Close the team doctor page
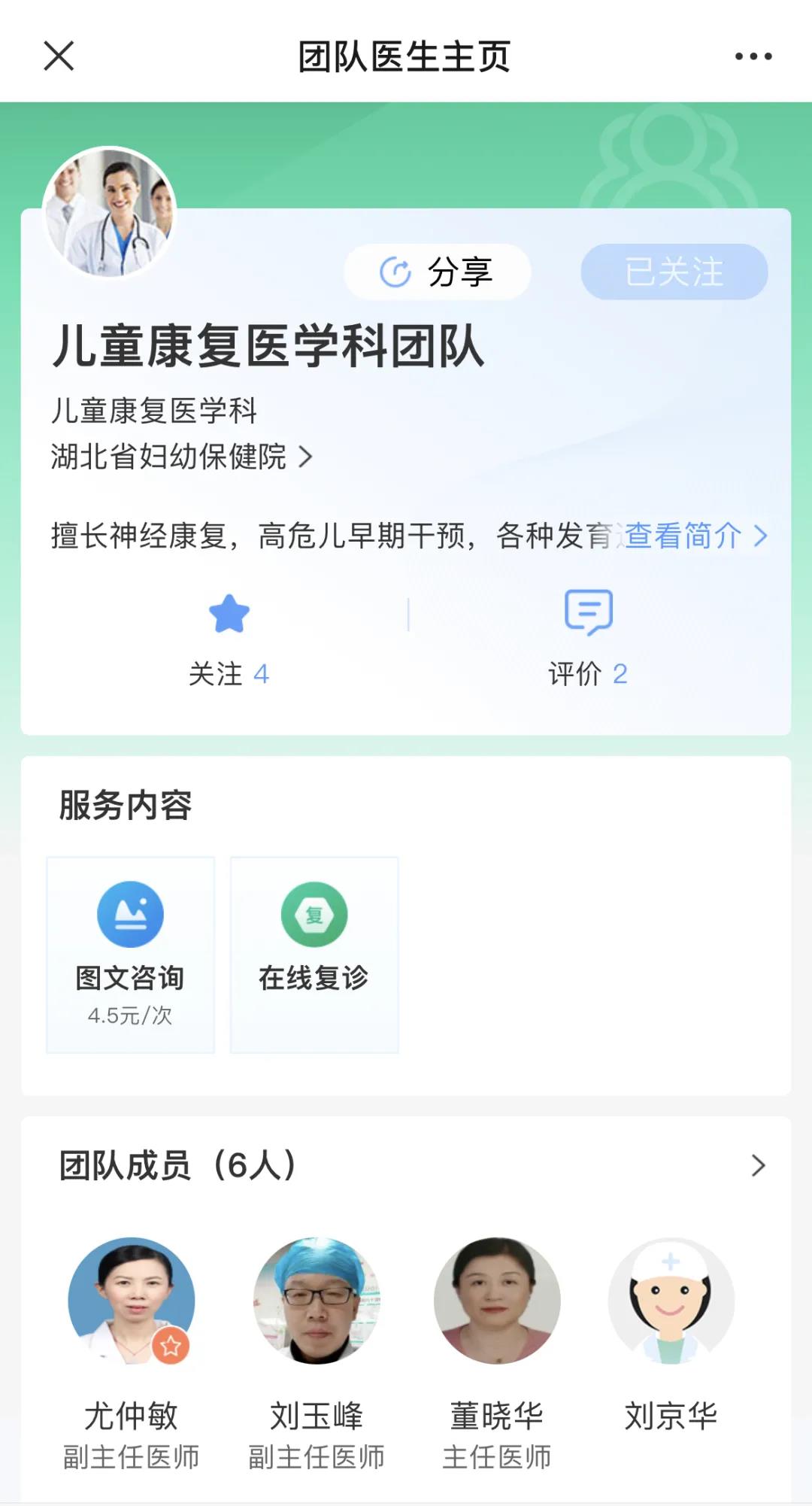812x1506 pixels. pos(59,56)
